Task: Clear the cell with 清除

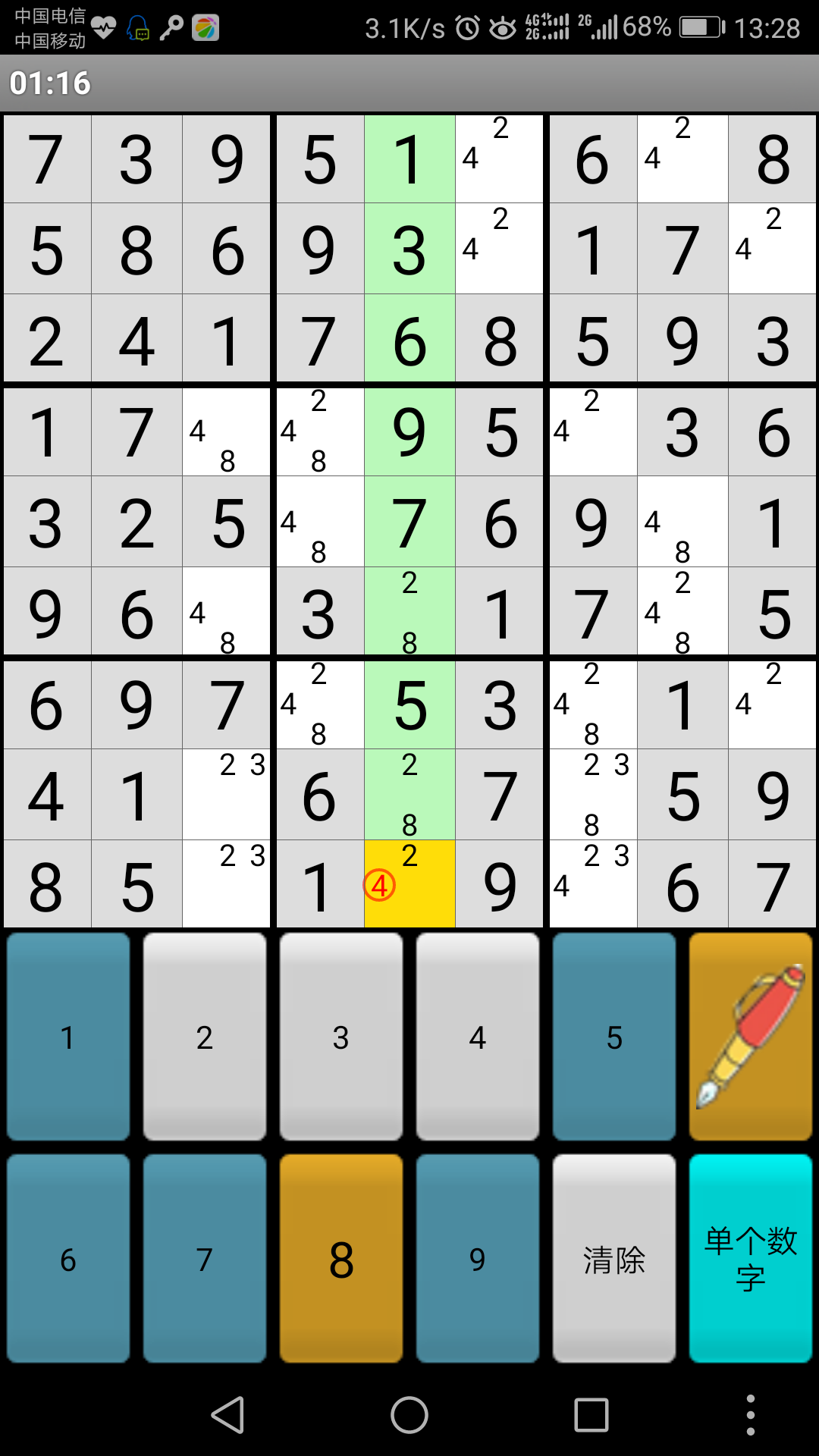Action: pyautogui.click(x=614, y=1259)
